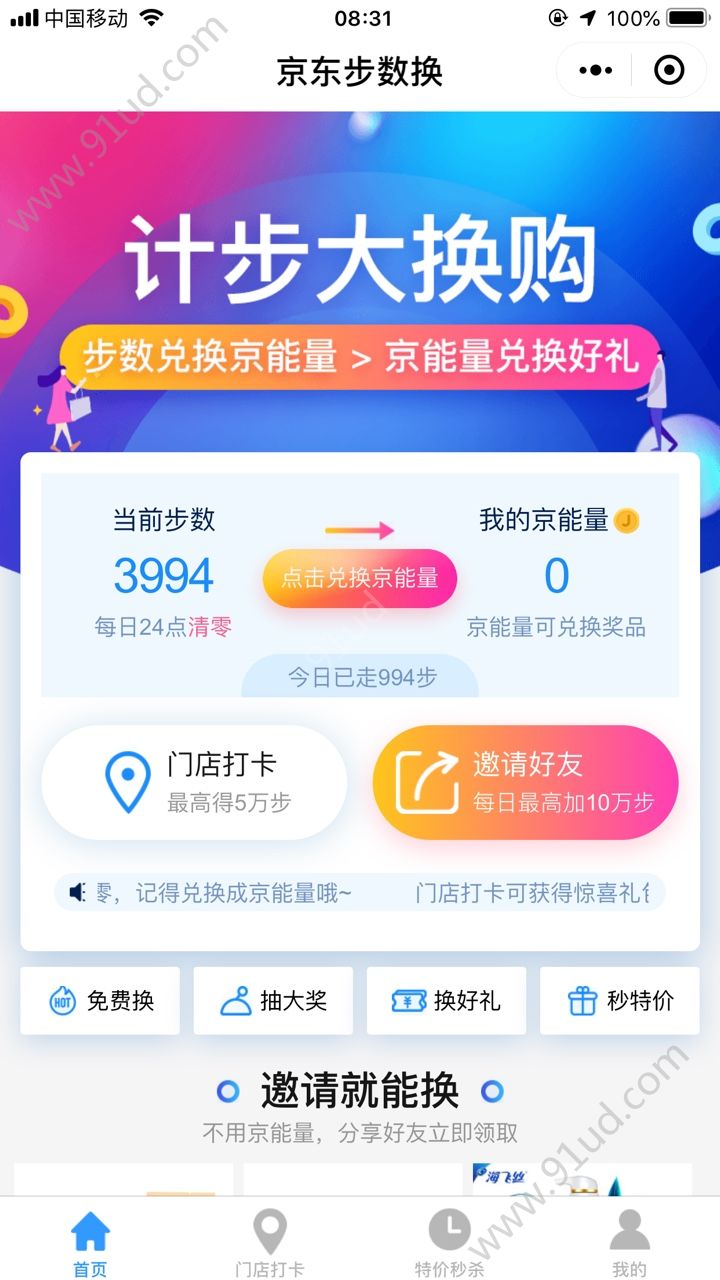Open the 抽大奖 lottery

click(273, 1000)
